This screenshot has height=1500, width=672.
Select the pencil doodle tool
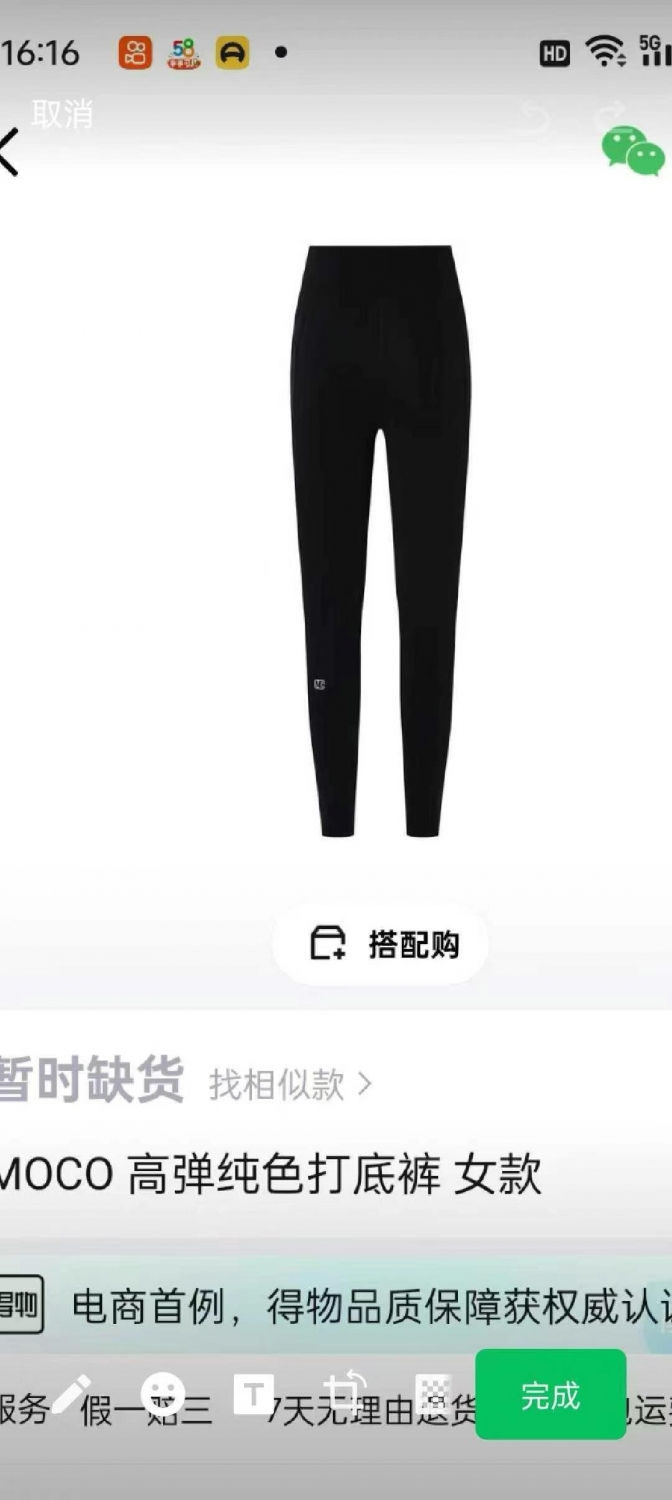tap(72, 1393)
